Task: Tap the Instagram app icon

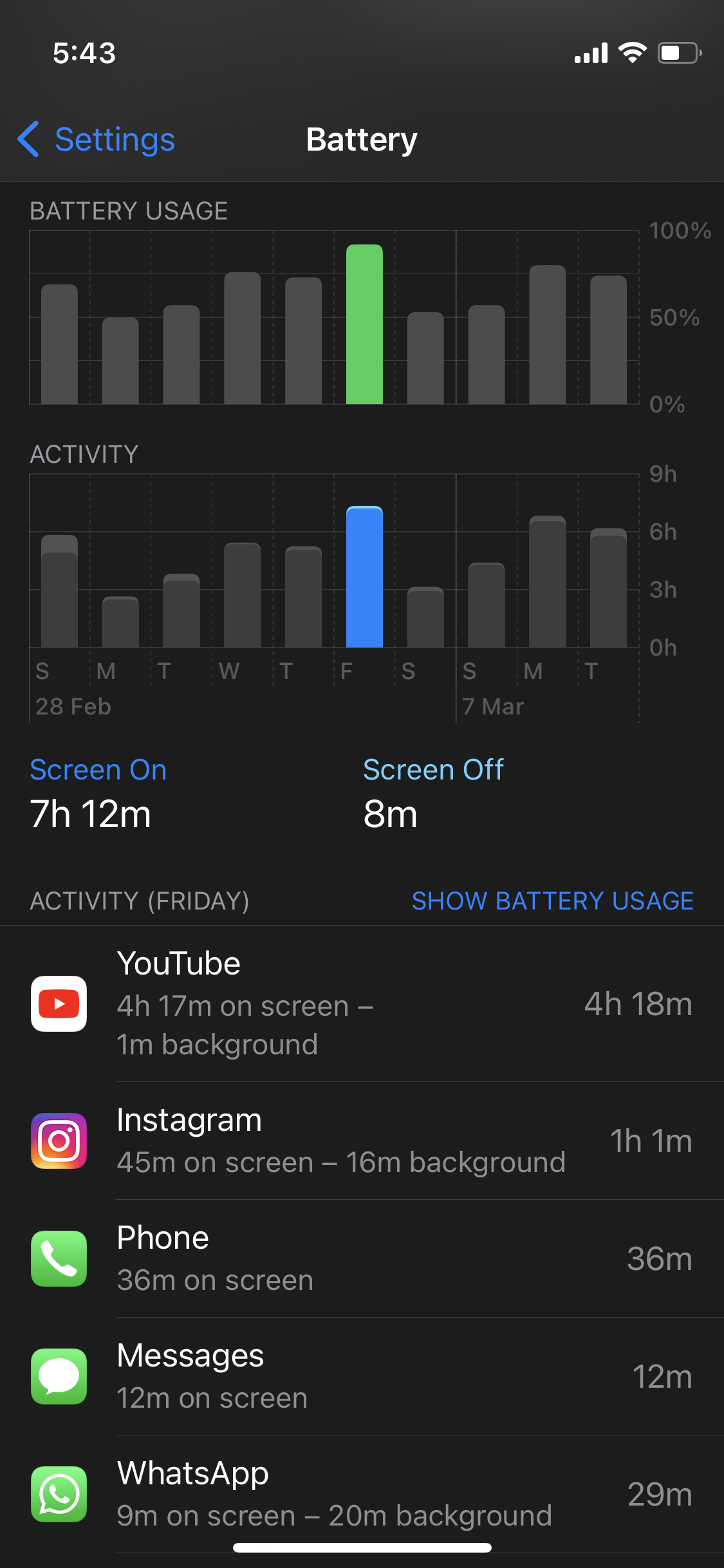Action: point(58,1140)
